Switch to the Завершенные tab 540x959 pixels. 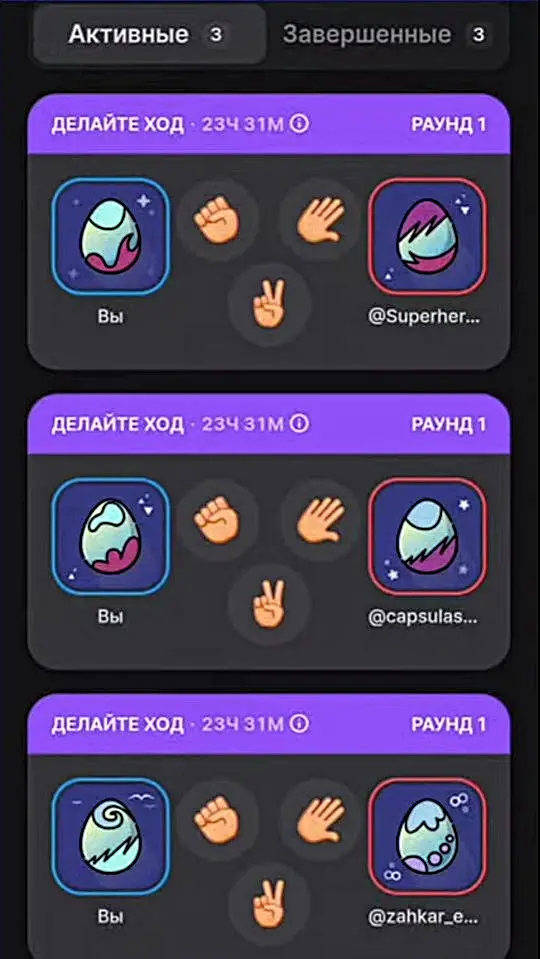[x=387, y=35]
